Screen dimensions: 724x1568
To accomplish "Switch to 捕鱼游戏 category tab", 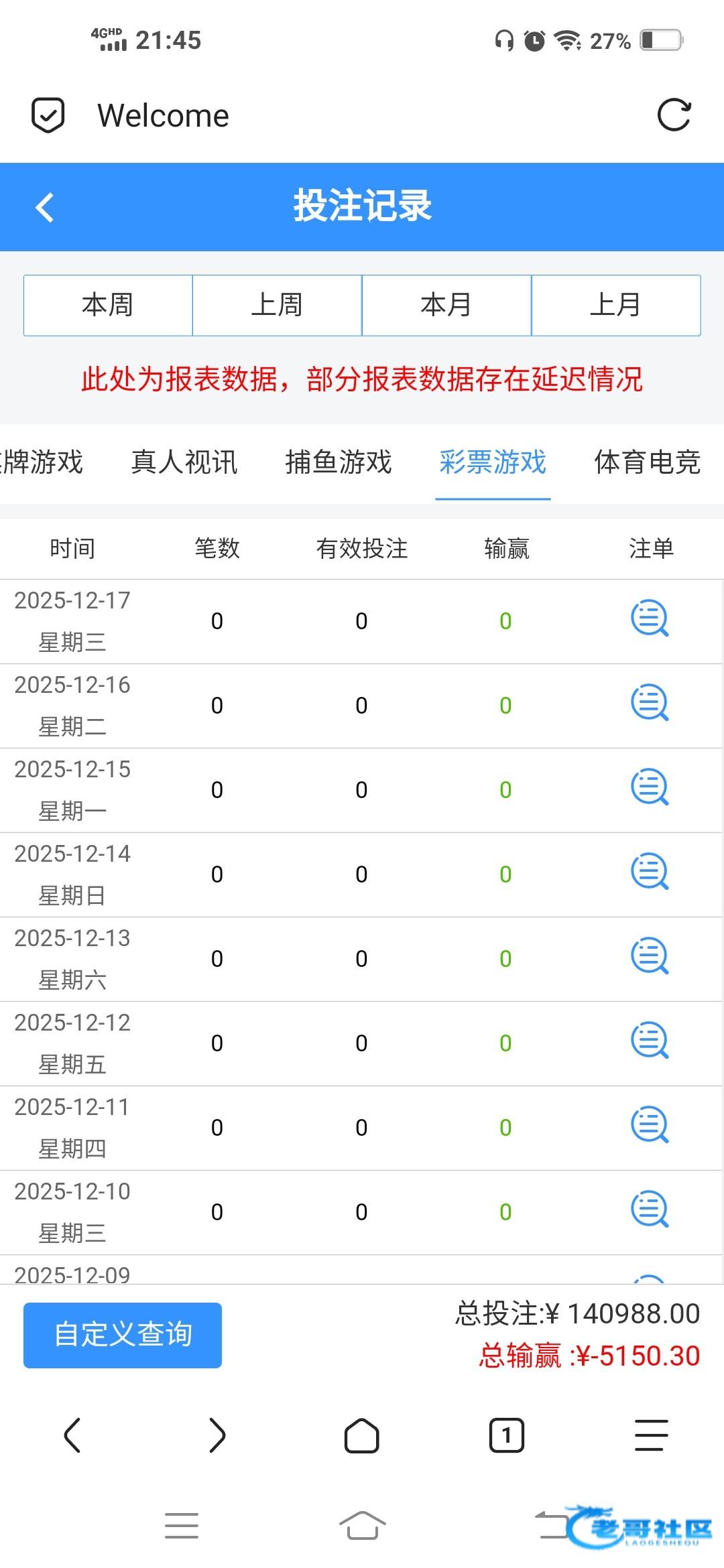I will coord(339,462).
